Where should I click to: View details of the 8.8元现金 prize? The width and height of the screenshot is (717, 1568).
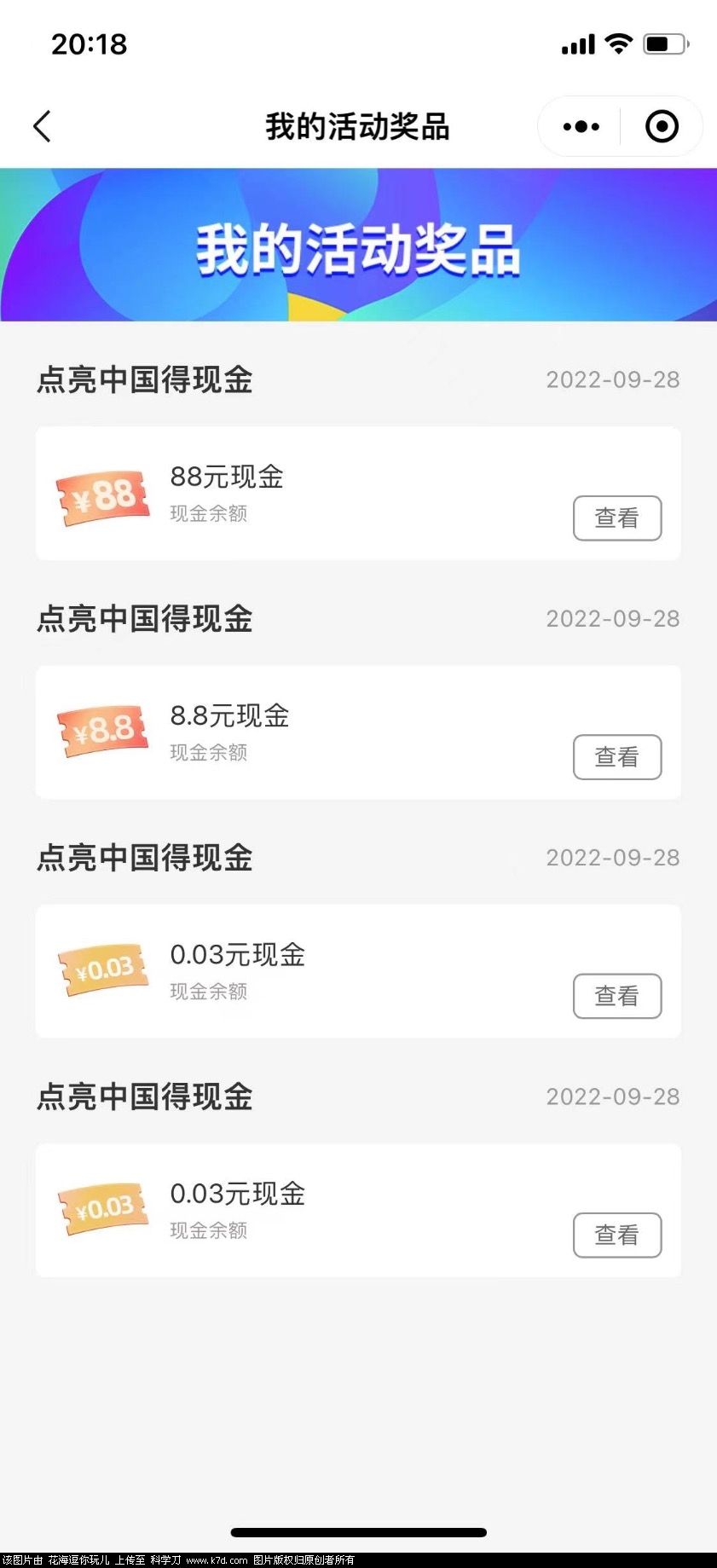616,756
